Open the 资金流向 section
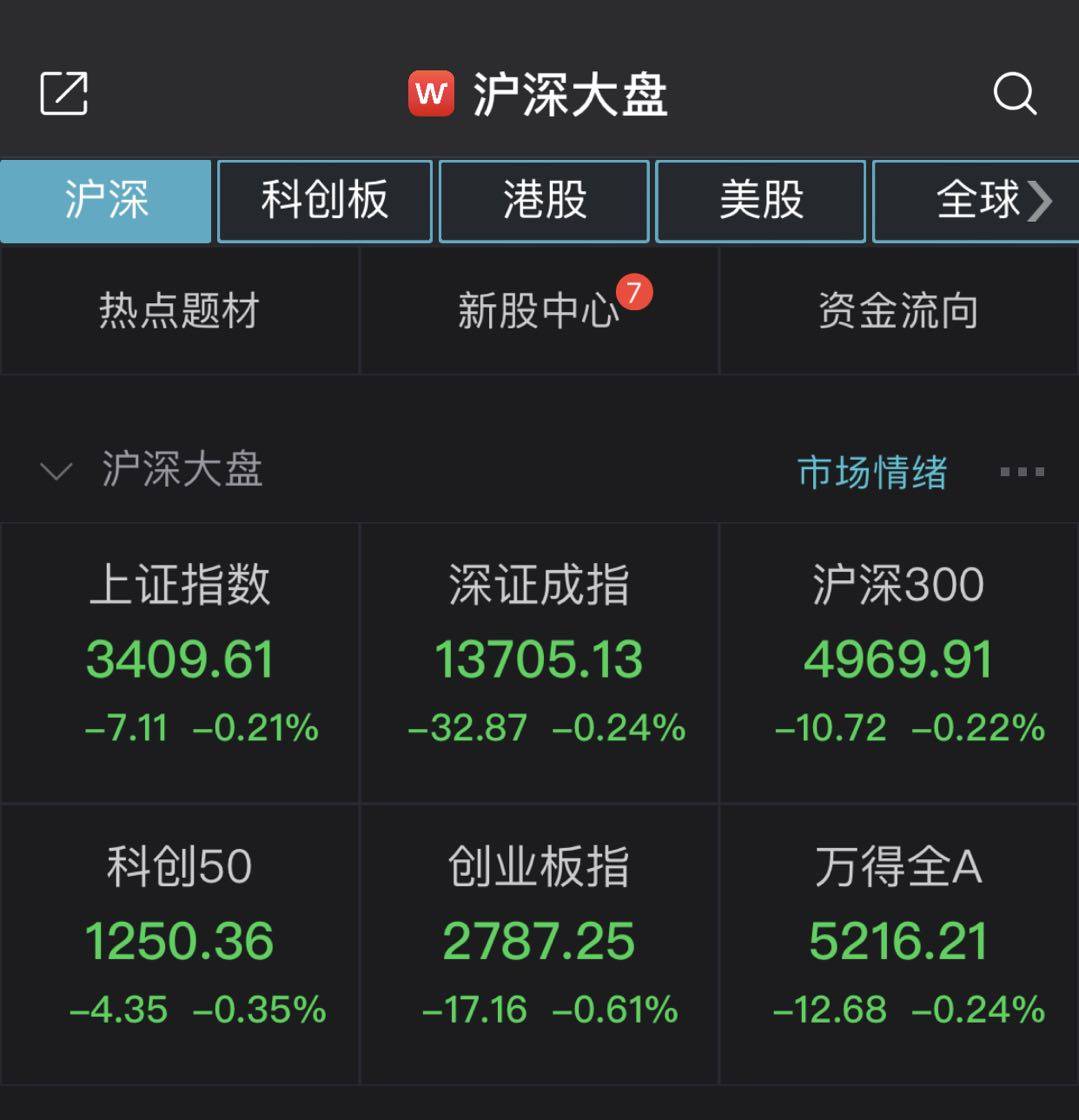 click(898, 310)
